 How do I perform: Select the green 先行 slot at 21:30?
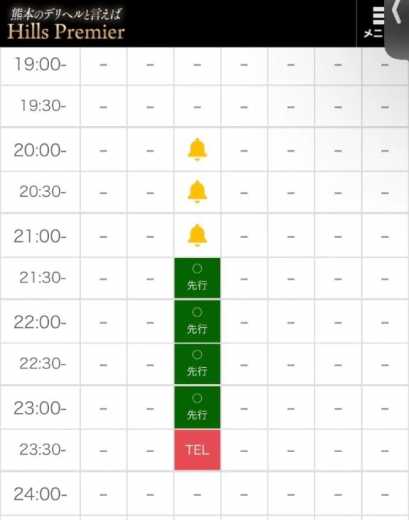pyautogui.click(x=197, y=278)
